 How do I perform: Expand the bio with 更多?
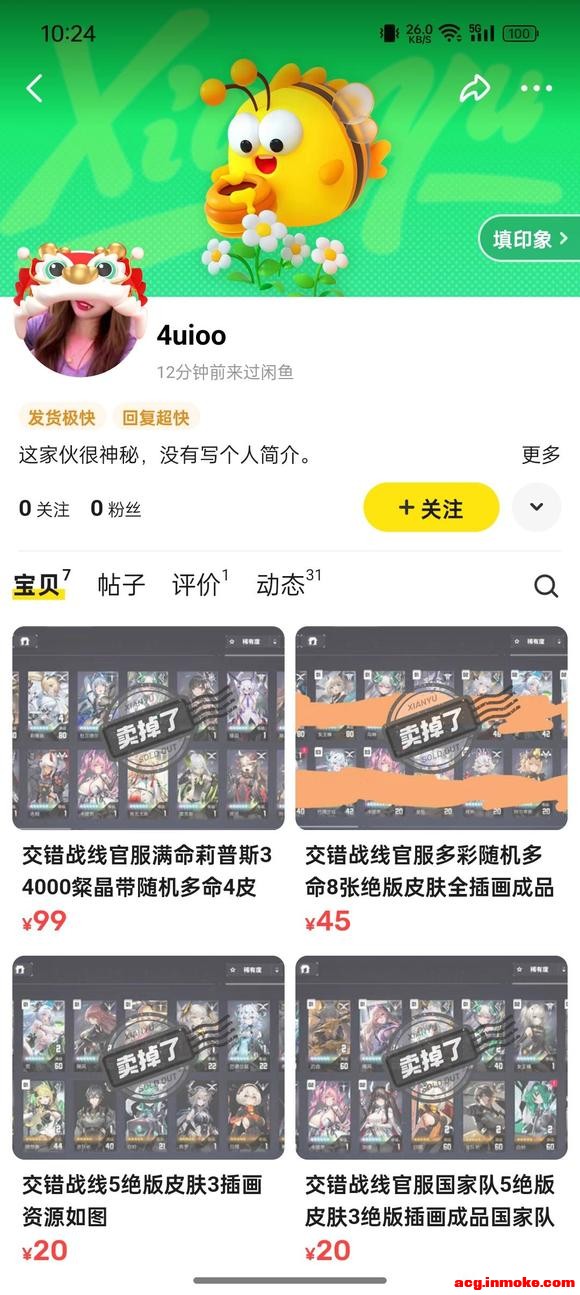tap(541, 455)
